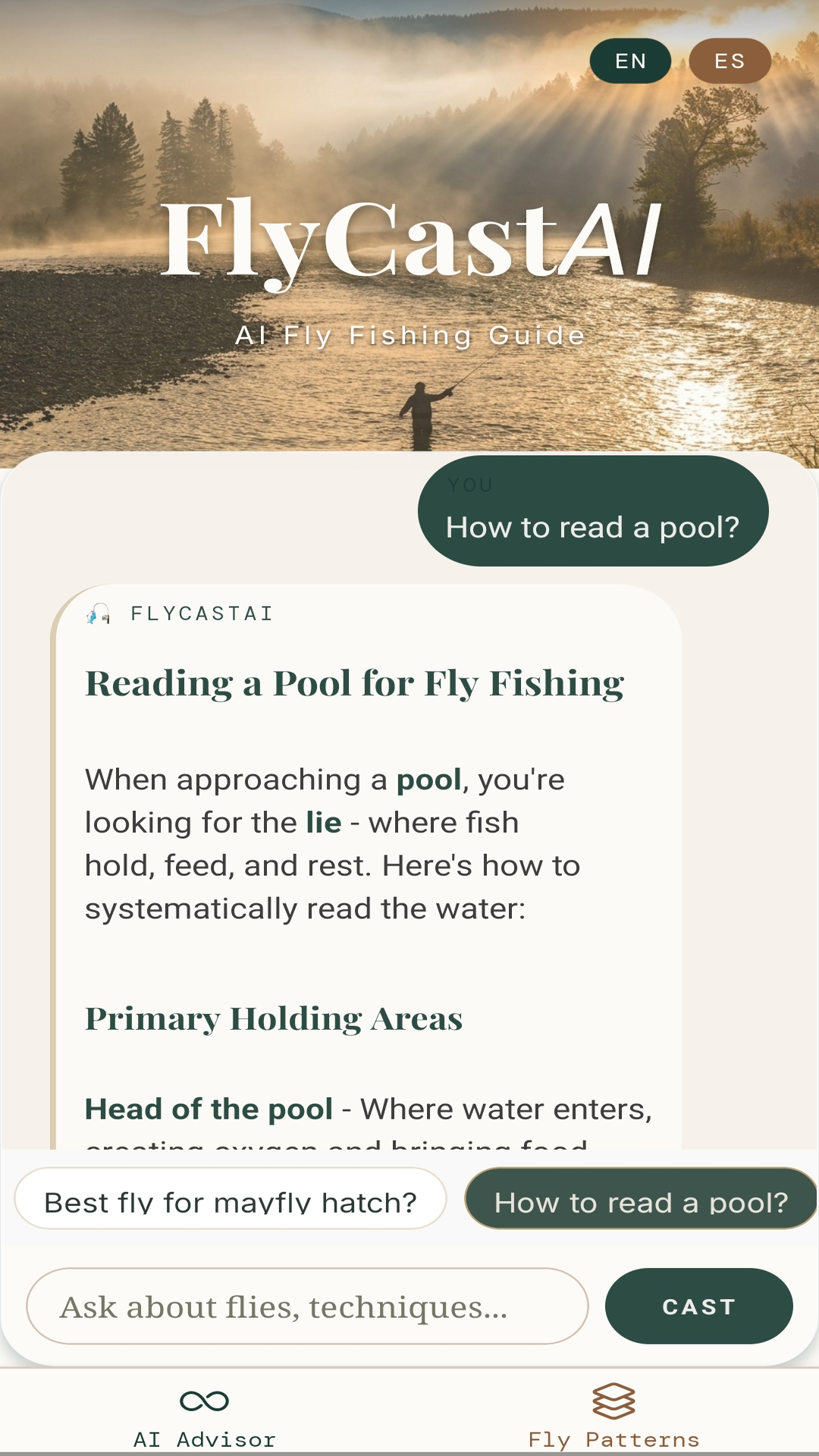Switch language to ES

730,61
